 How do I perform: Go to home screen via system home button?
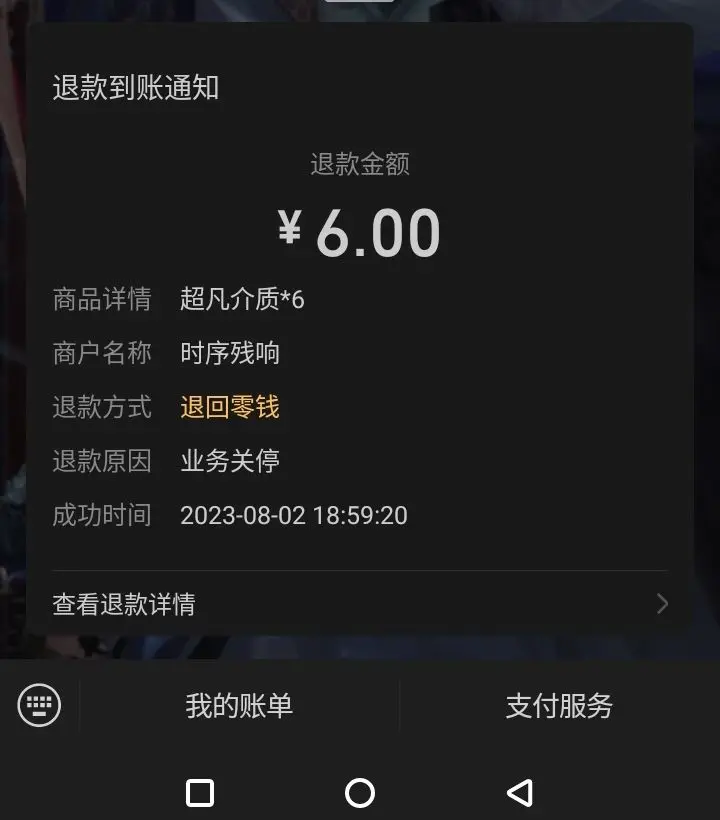click(360, 793)
